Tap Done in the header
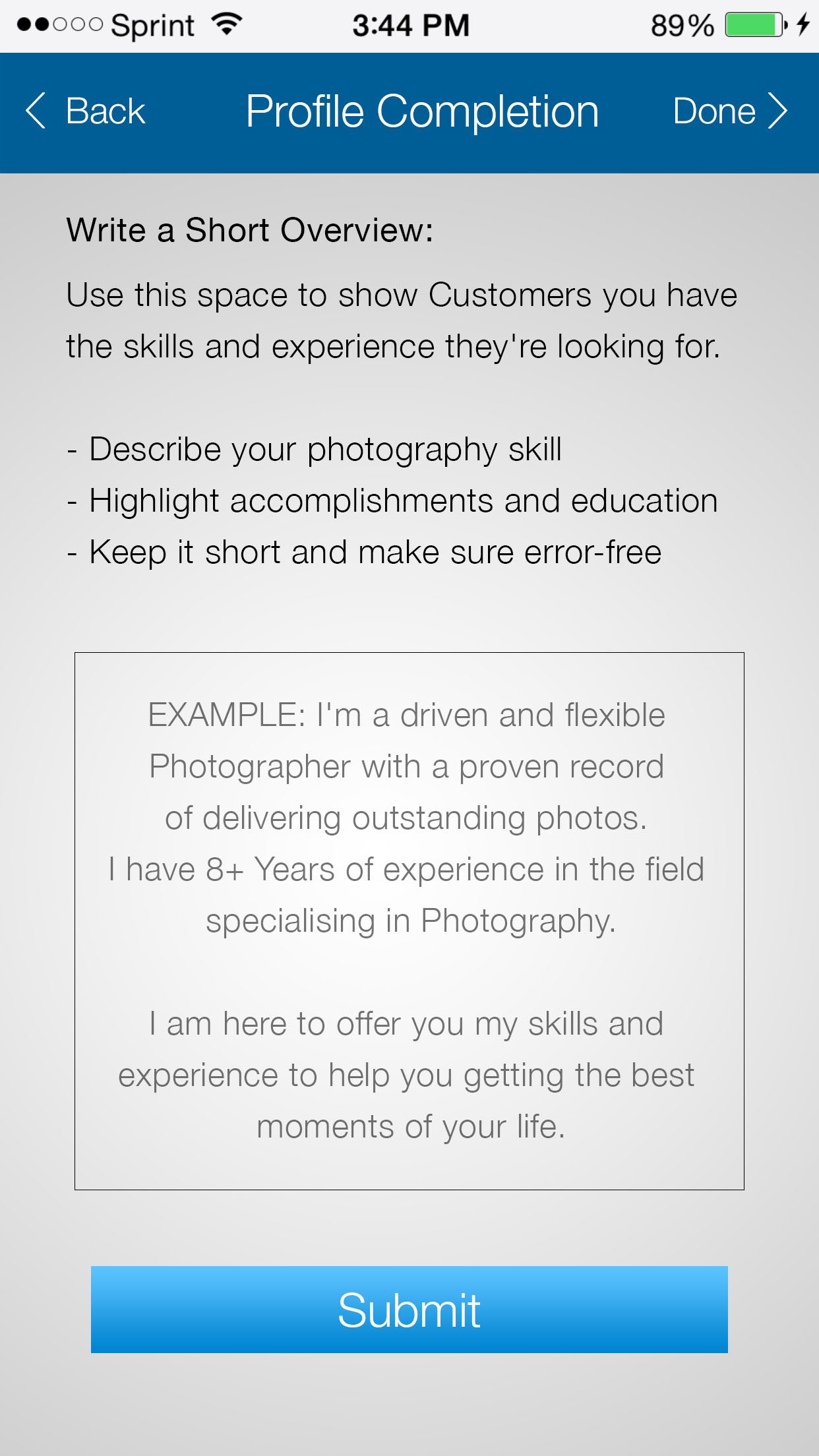 click(730, 111)
